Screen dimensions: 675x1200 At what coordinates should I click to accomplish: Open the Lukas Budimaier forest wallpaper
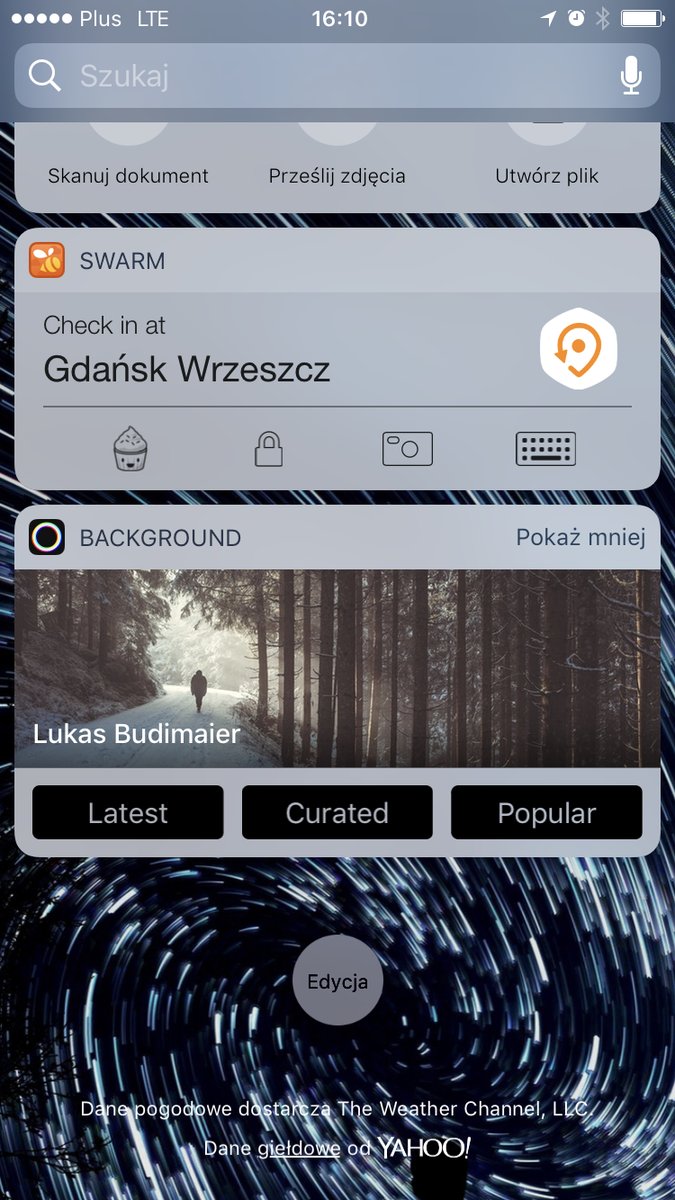pyautogui.click(x=337, y=668)
